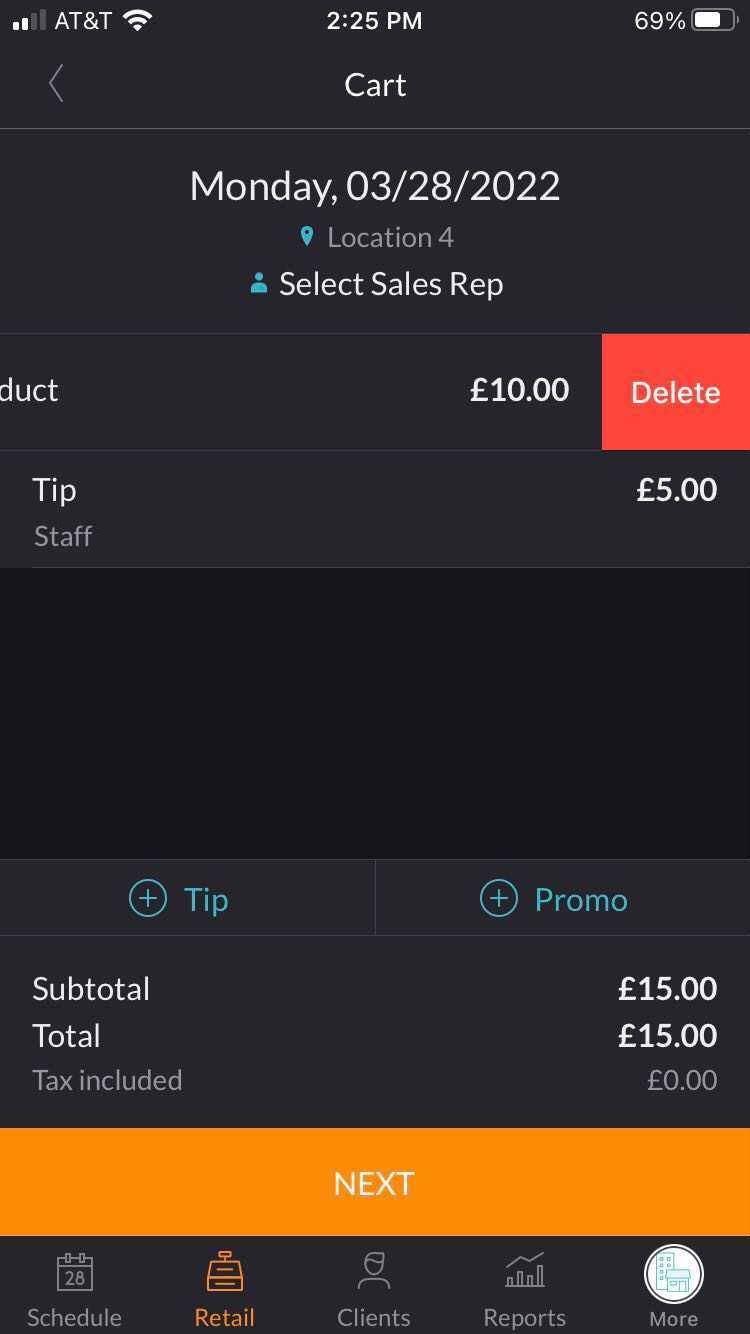This screenshot has width=750, height=1334.
Task: Tap Location 4 to change location
Action: pos(389,236)
